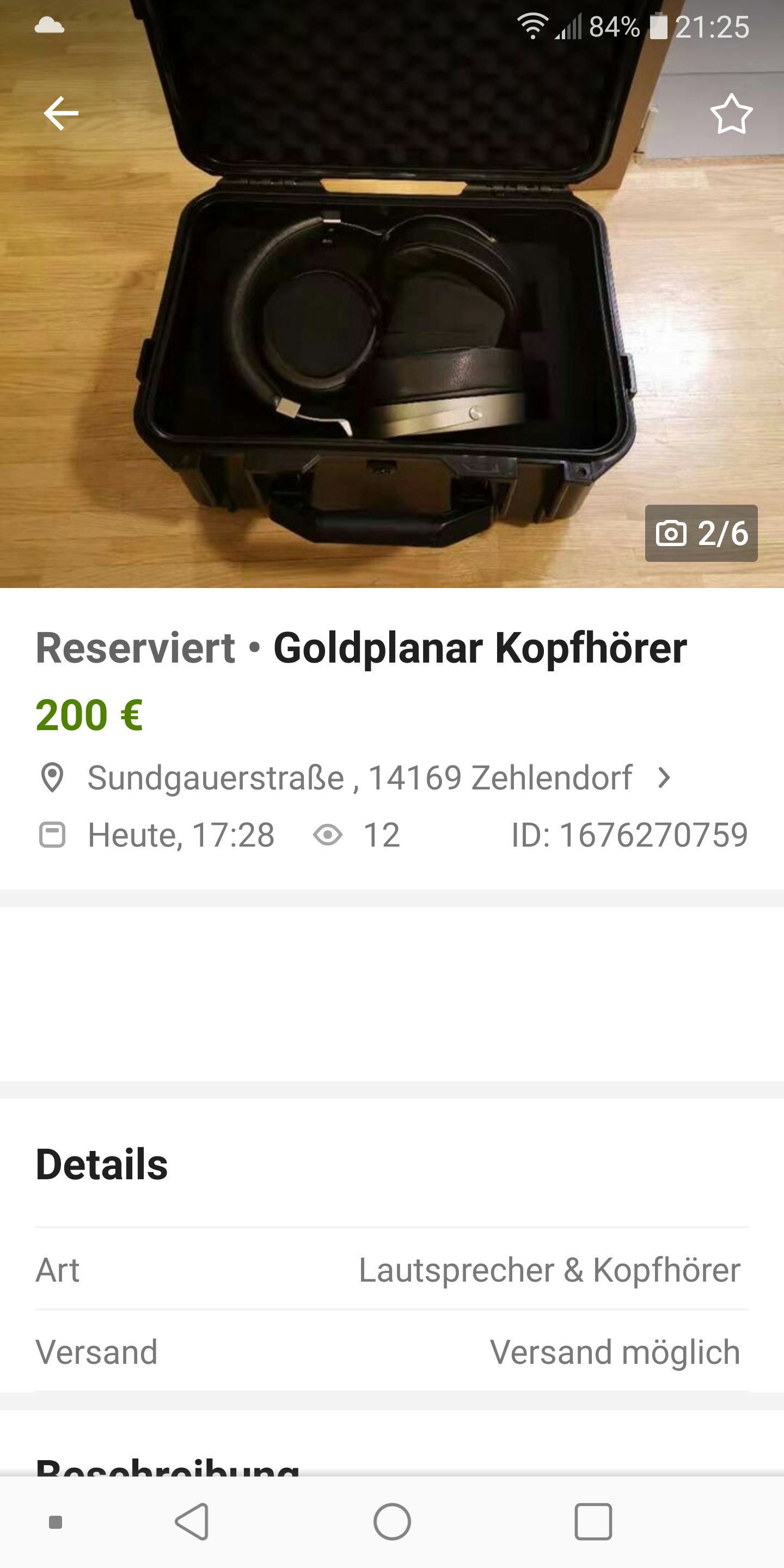Tap the system home button
This screenshot has width=784, height=1568.
point(392,1522)
